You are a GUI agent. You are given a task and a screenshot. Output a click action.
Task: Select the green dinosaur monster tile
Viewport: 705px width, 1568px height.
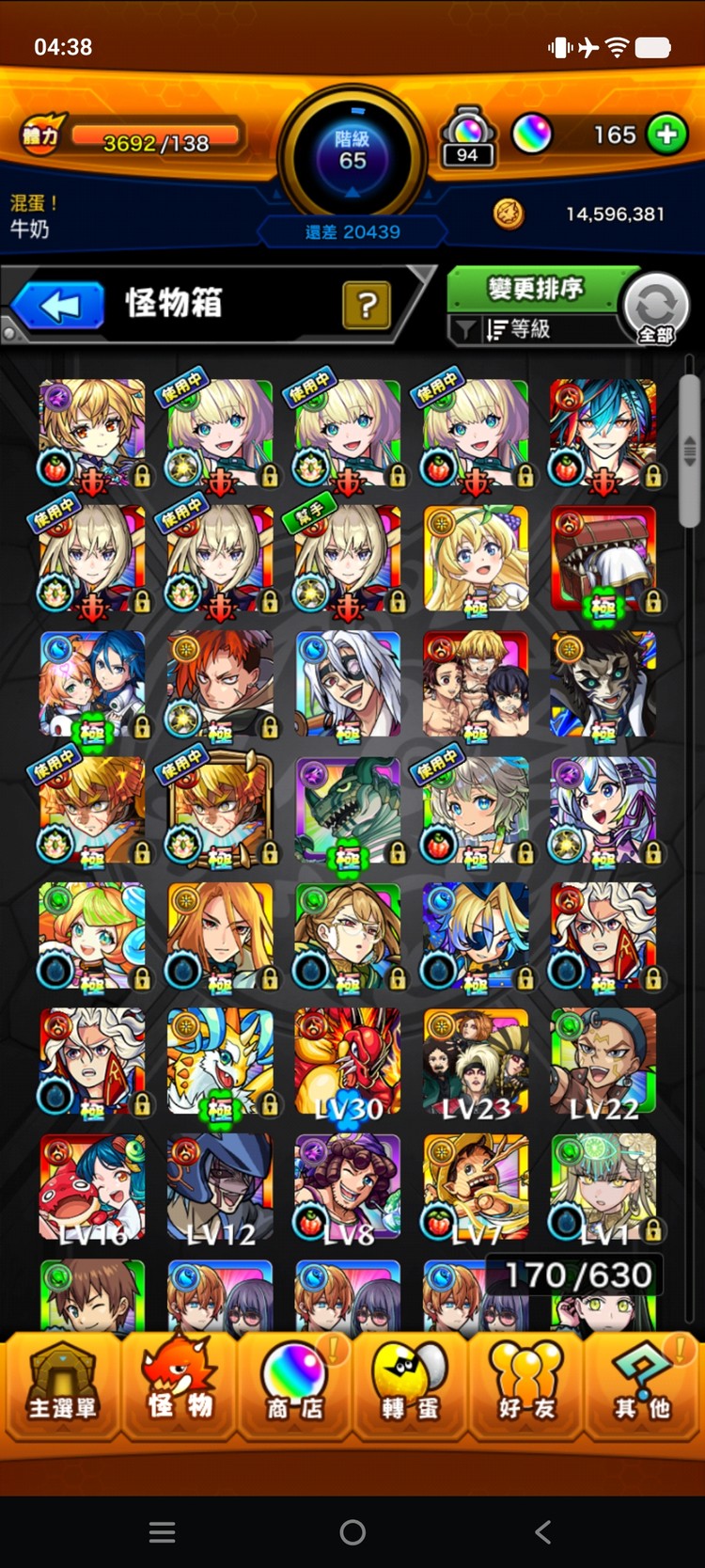click(x=348, y=811)
